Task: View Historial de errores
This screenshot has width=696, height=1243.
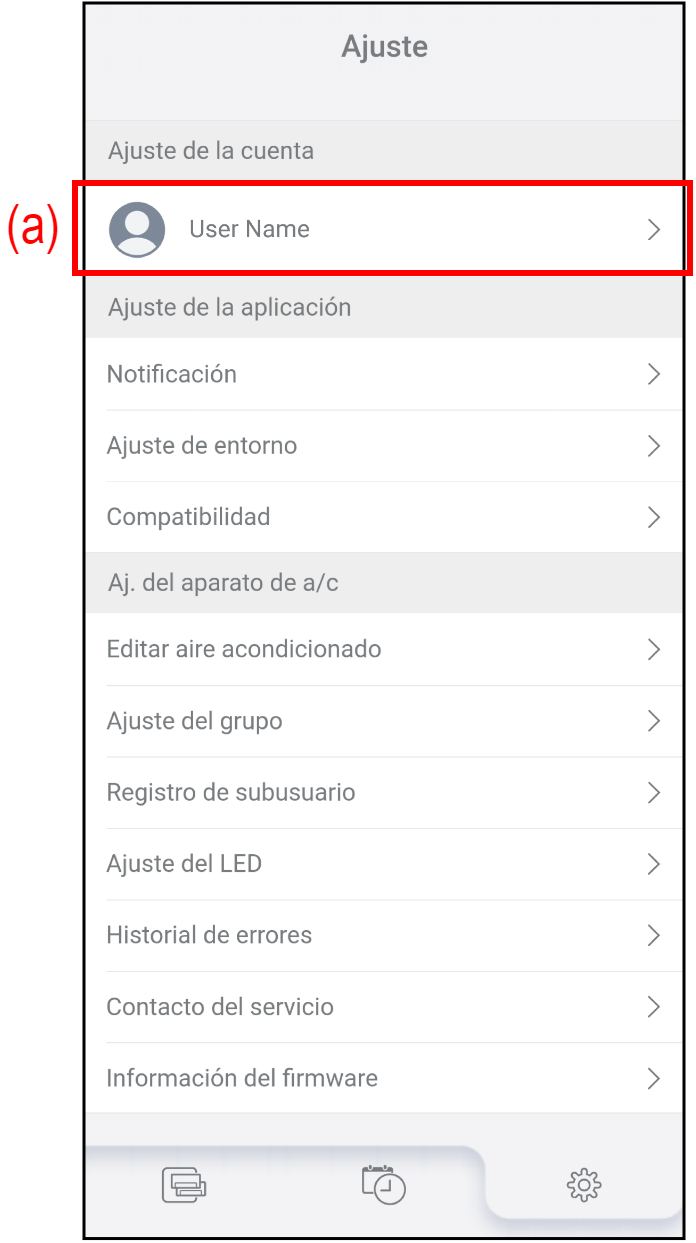Action: tap(384, 936)
